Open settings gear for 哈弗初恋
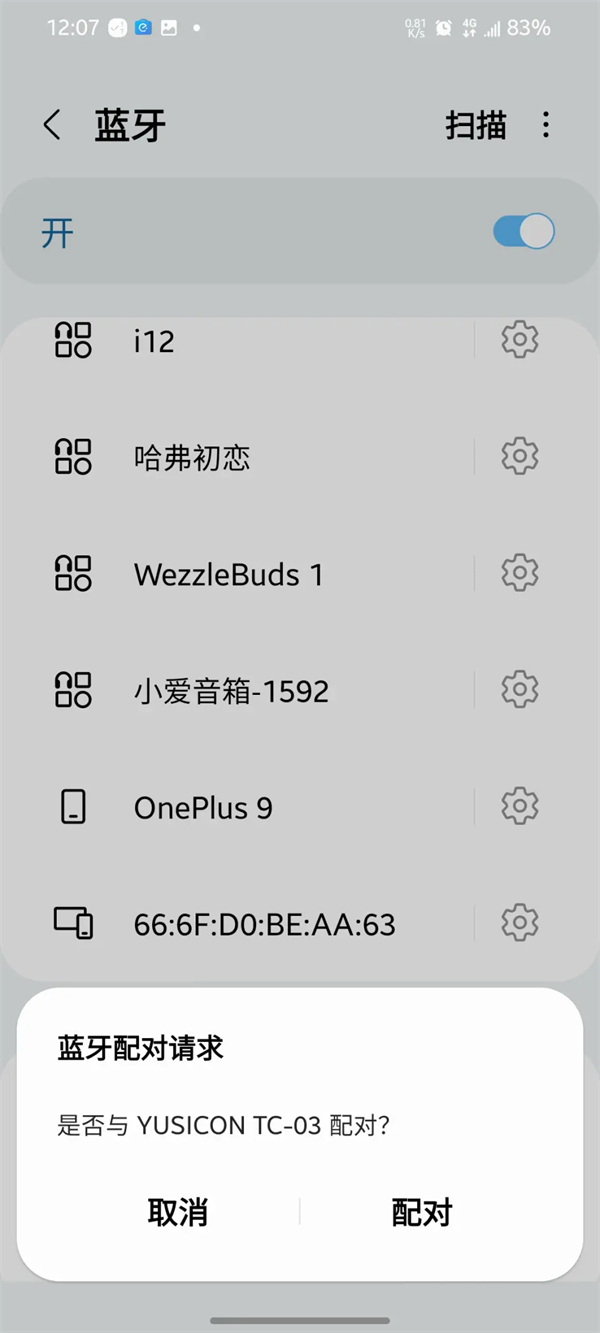Viewport: 600px width, 1333px height. (x=519, y=457)
